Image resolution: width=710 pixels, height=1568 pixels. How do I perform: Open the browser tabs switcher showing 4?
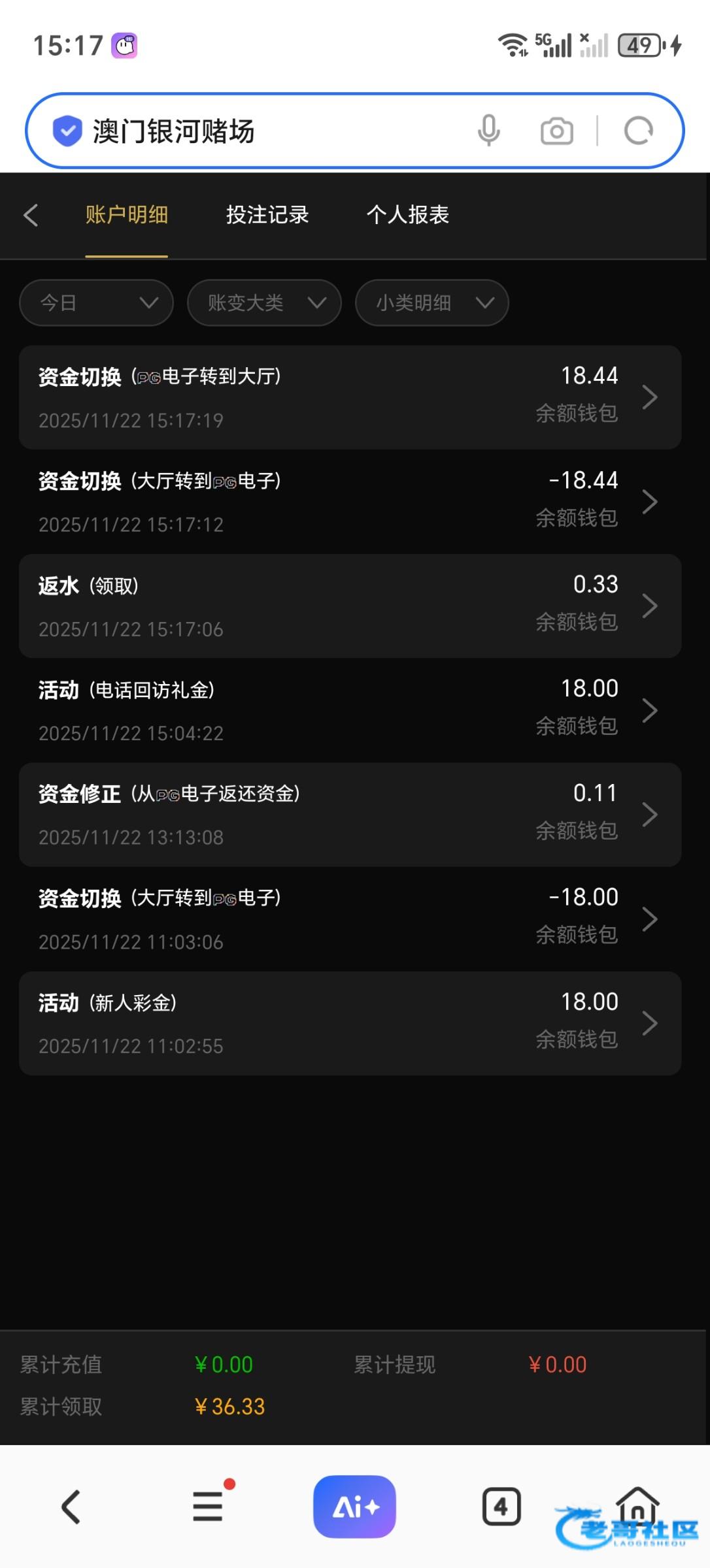(501, 1507)
